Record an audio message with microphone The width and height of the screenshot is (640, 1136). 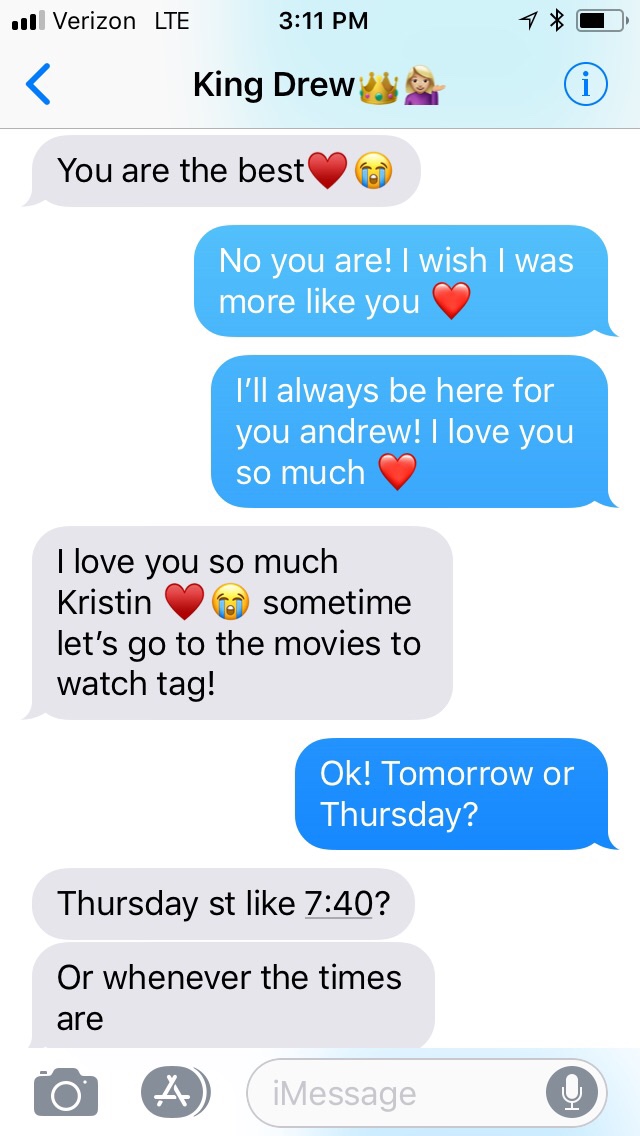[572, 1093]
